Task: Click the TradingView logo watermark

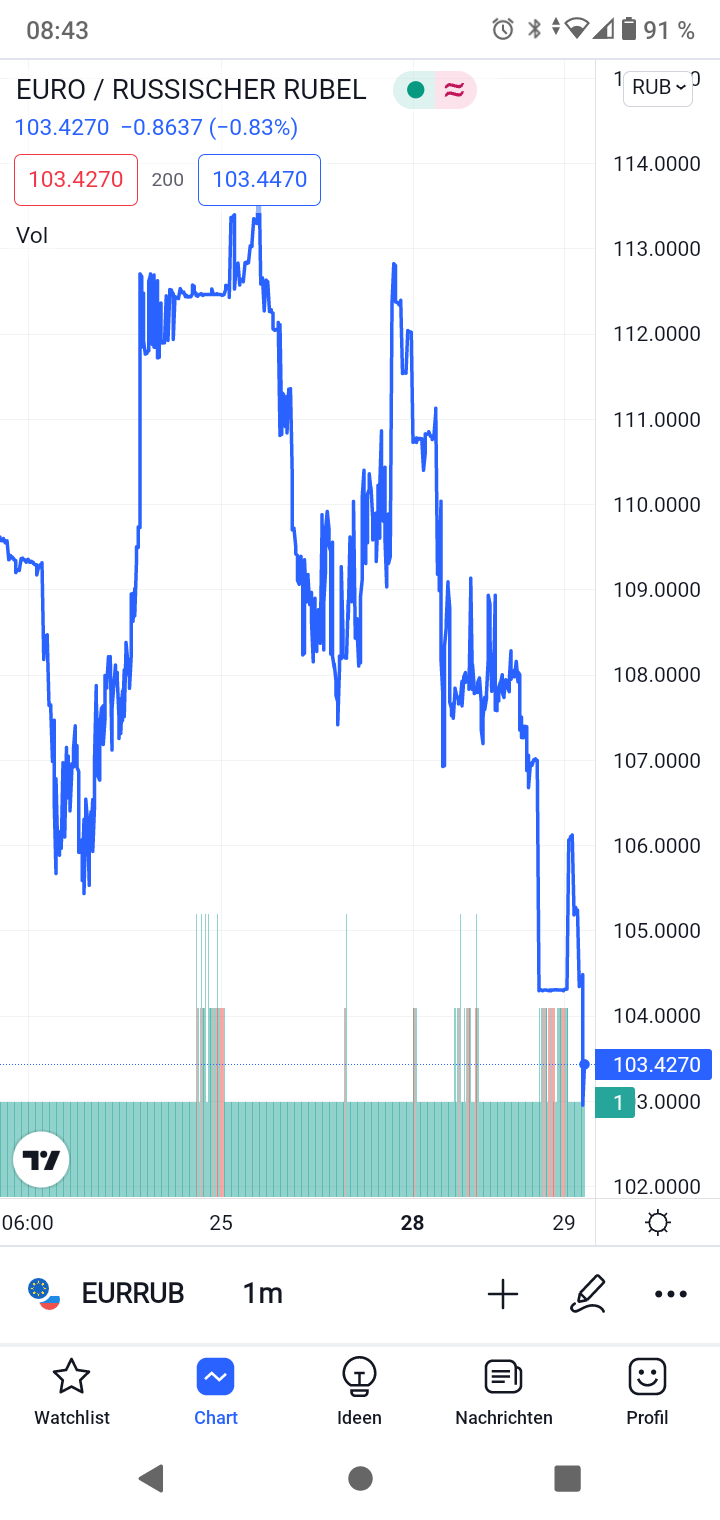Action: [x=41, y=1159]
